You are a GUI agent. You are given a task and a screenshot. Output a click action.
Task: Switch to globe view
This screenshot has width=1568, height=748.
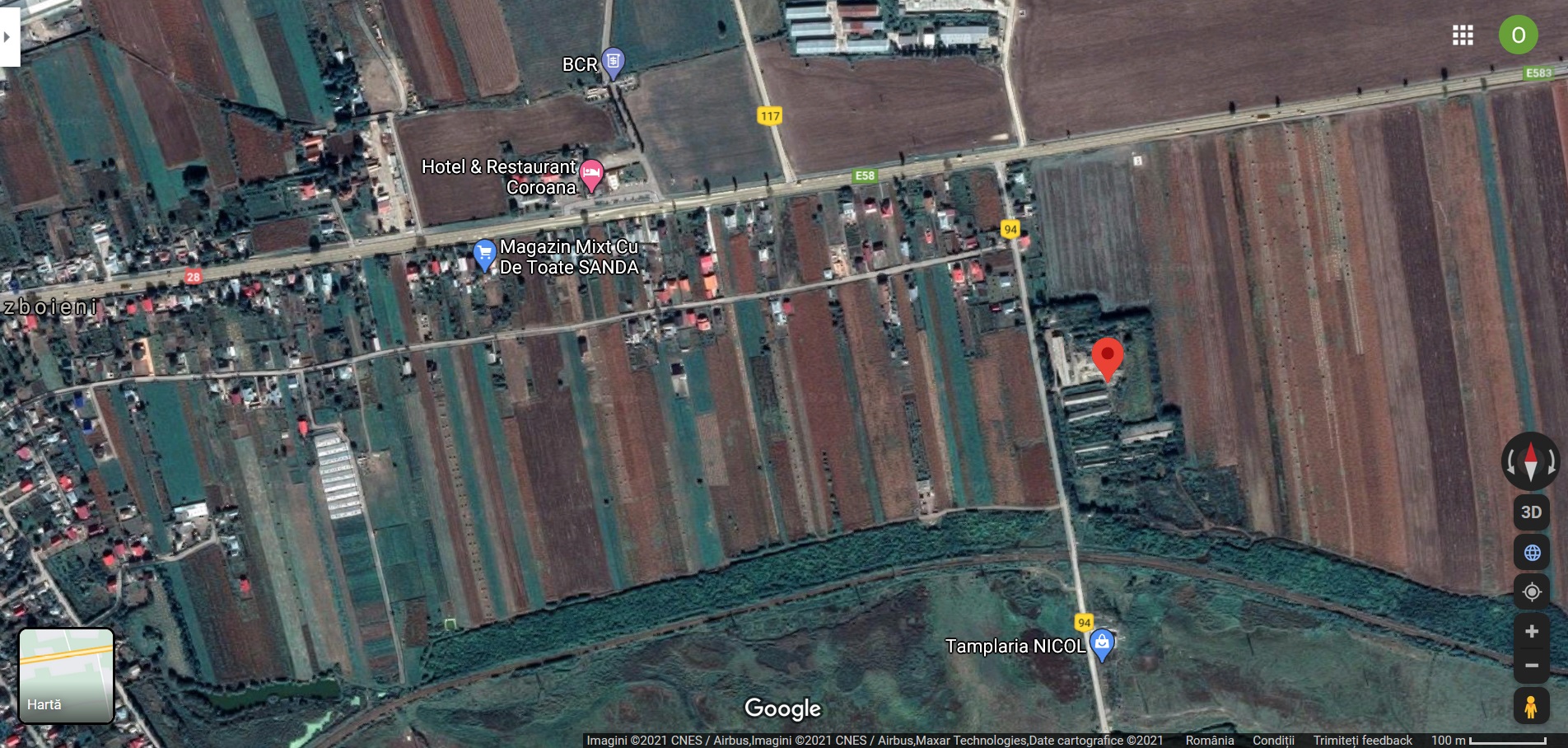(x=1532, y=553)
